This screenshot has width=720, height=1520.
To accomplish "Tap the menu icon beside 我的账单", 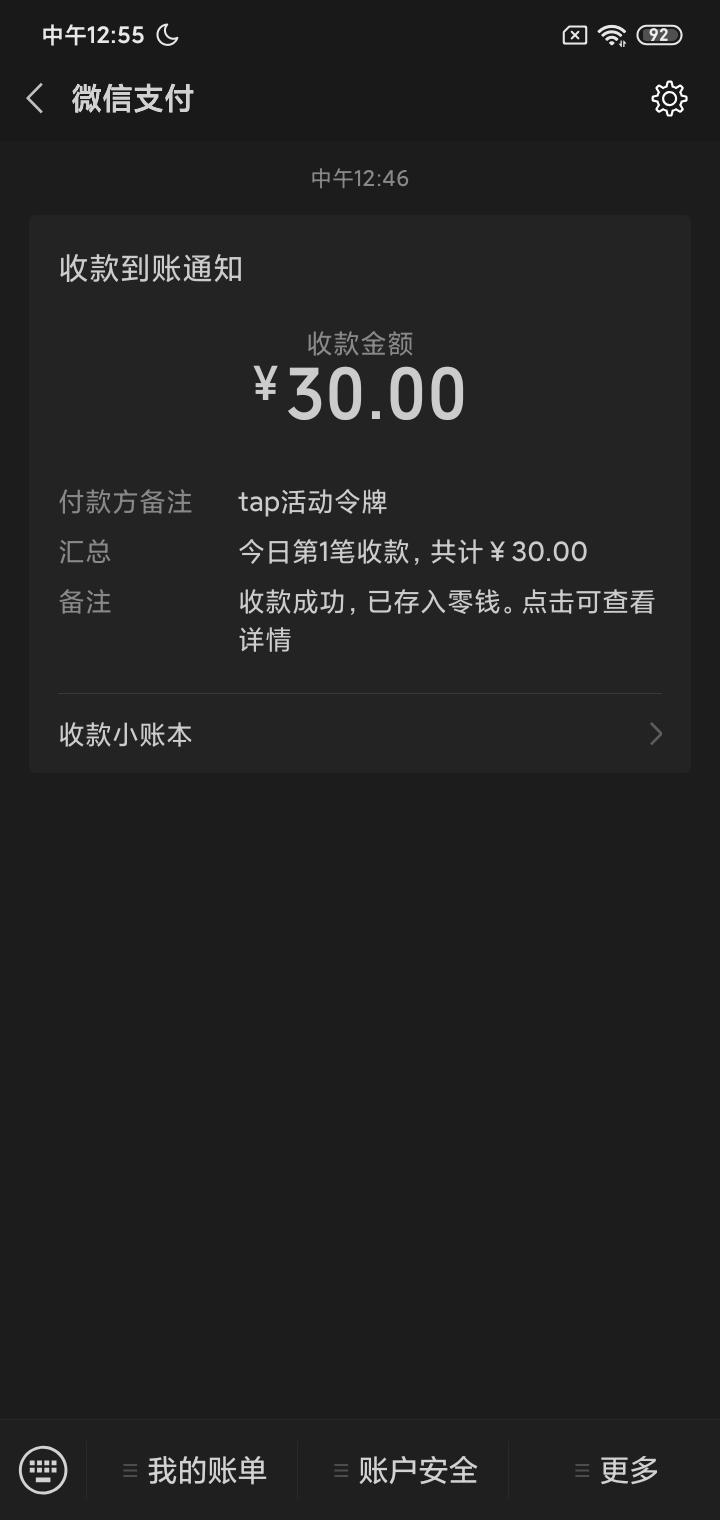I will (x=131, y=1470).
